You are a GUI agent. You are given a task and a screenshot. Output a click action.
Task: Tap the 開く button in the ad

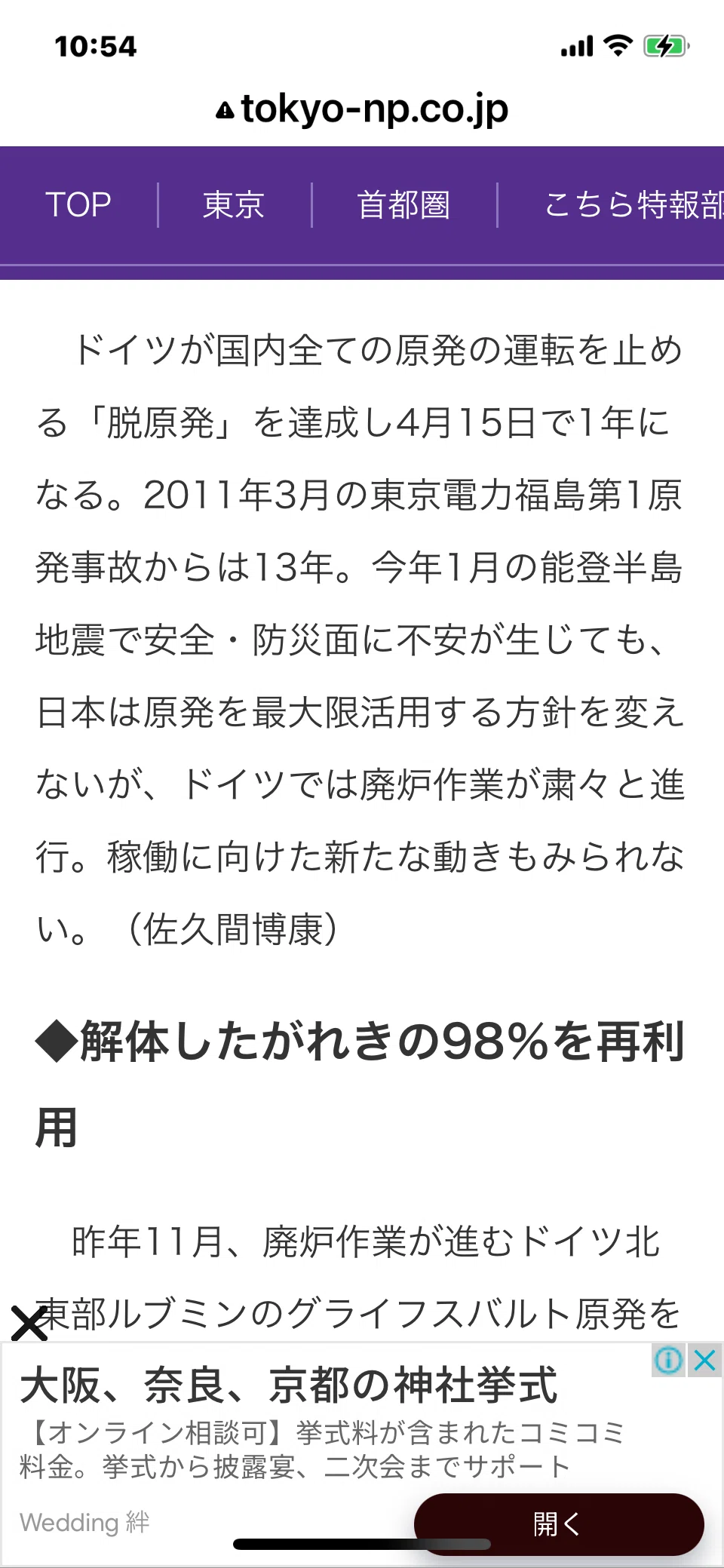click(559, 1524)
